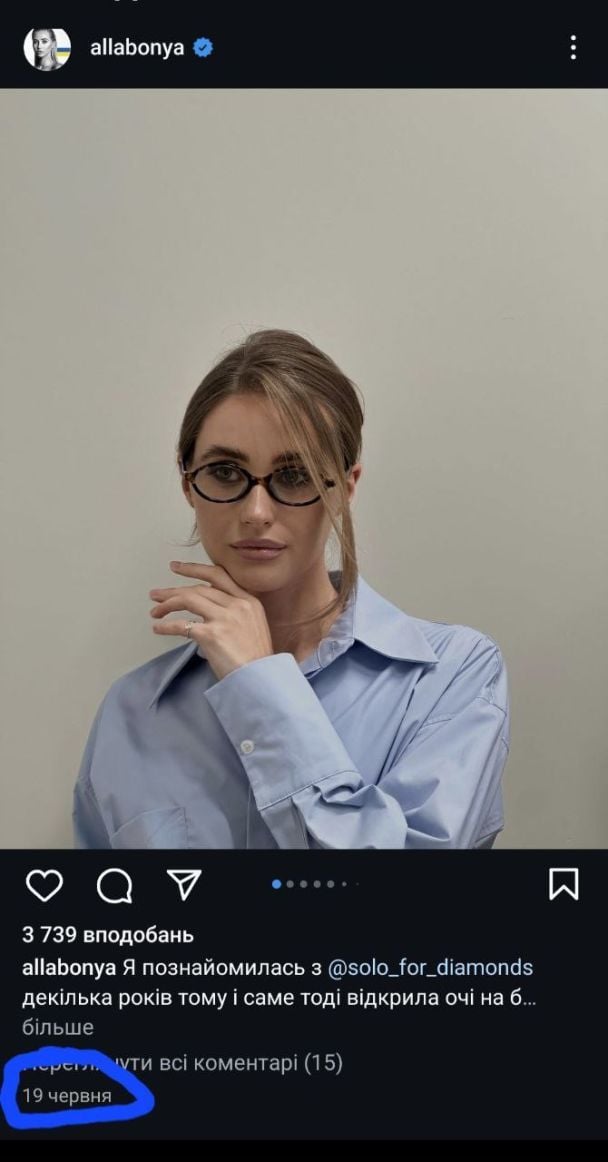The image size is (608, 1162).
Task: View who liked: 3 739 вподобань
Action: pos(108,935)
